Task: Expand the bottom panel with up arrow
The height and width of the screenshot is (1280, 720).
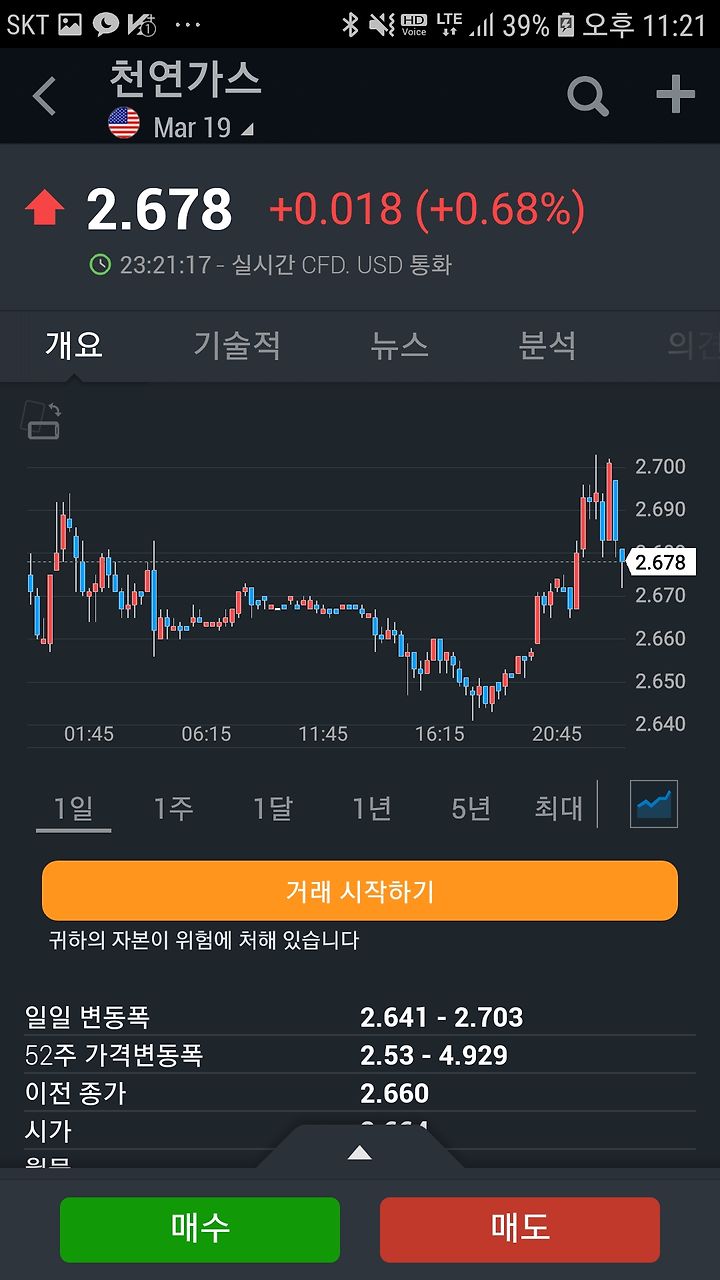Action: (359, 1153)
